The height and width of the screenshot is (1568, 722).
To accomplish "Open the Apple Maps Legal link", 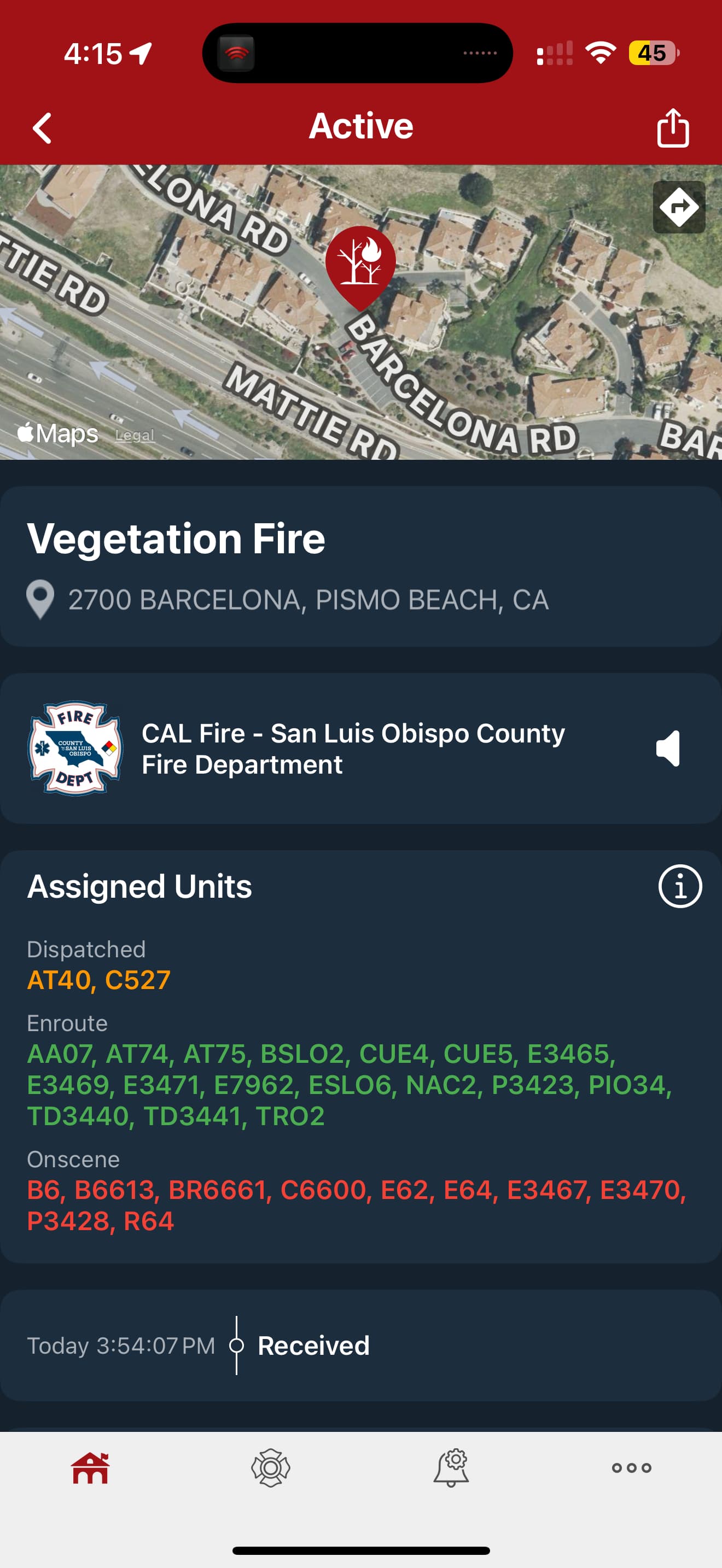I will pyautogui.click(x=135, y=435).
